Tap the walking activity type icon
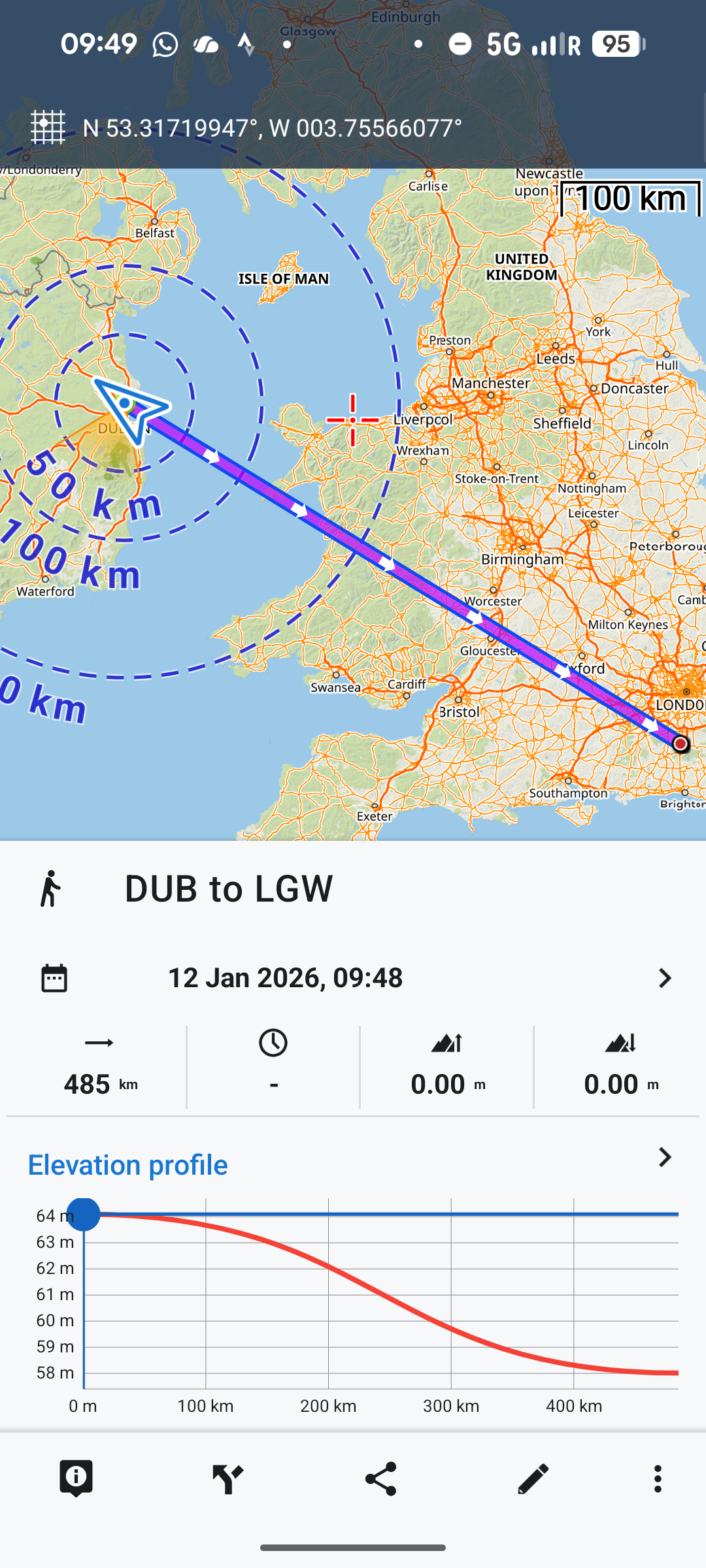Image resolution: width=706 pixels, height=1568 pixels. [51, 889]
